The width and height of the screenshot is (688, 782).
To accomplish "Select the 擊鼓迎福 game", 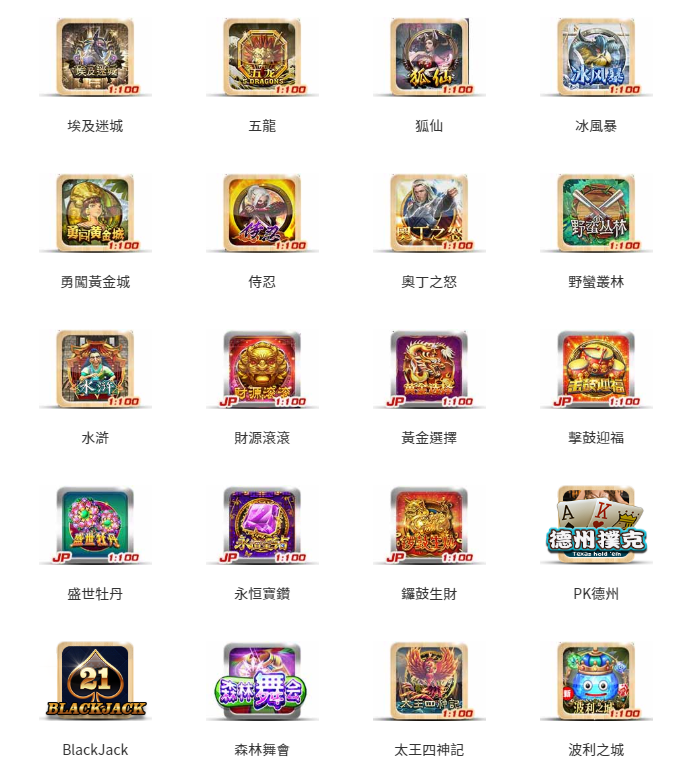I will (x=596, y=368).
